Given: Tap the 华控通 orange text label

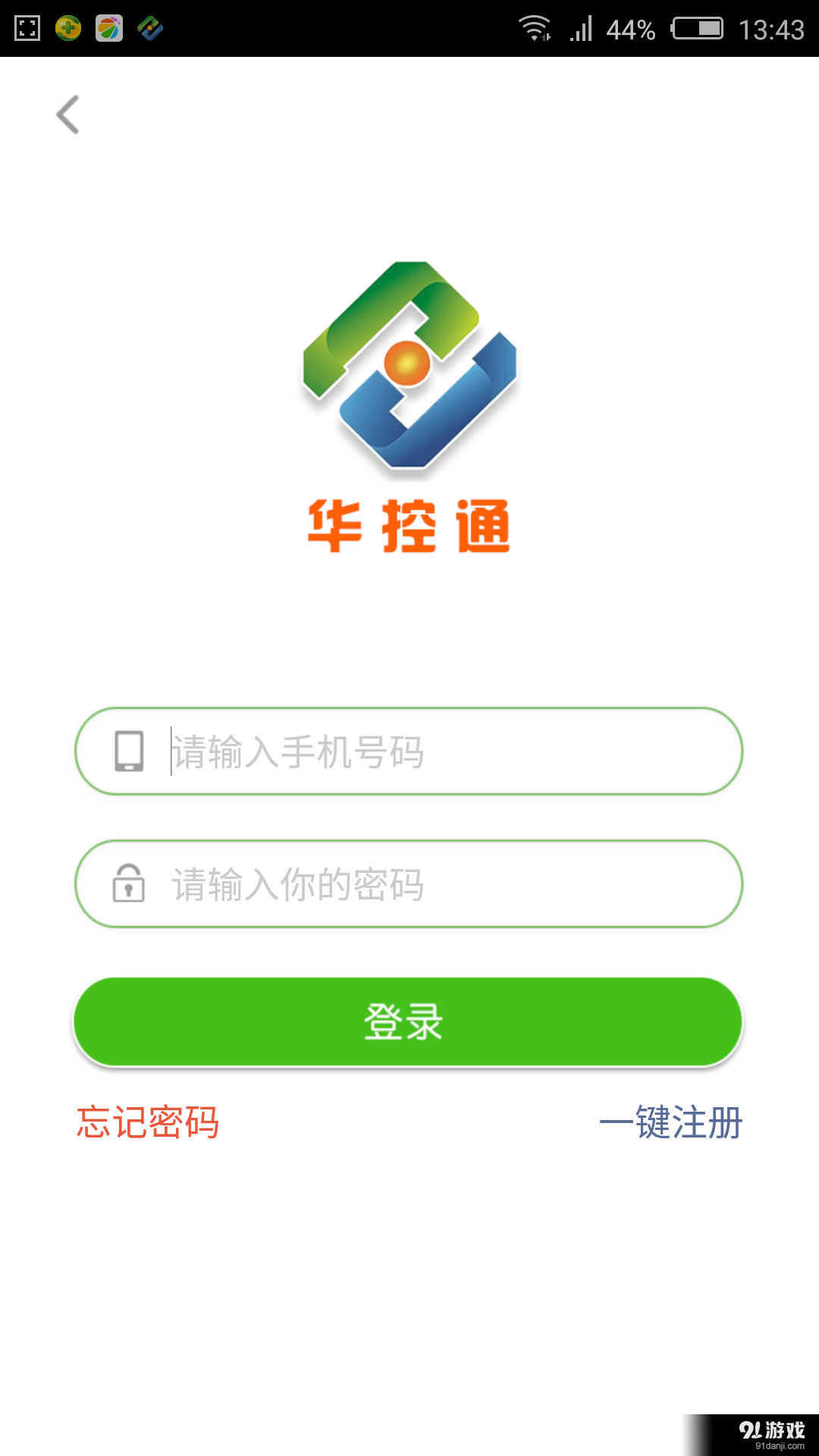Looking at the screenshot, I should pyautogui.click(x=409, y=525).
